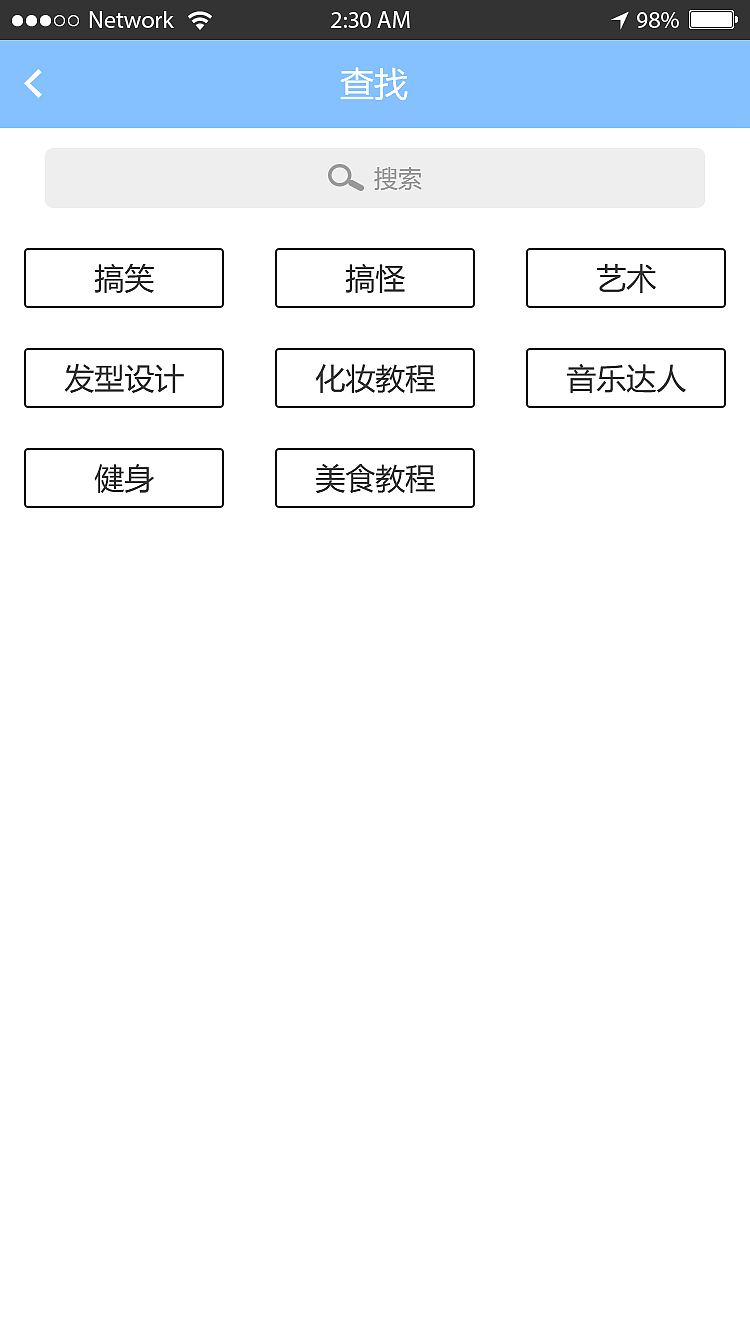This screenshot has height=1334, width=750.
Task: Click the Network carrier label
Action: (131, 18)
